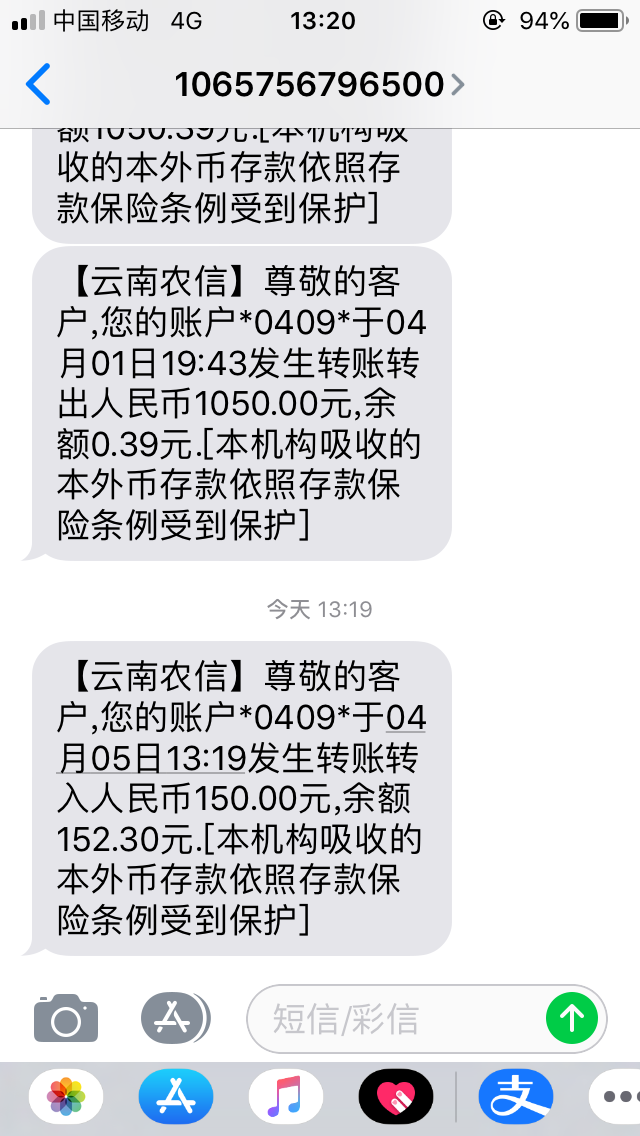Send the message with the green arrow
This screenshot has width=640, height=1136.
tap(572, 1019)
